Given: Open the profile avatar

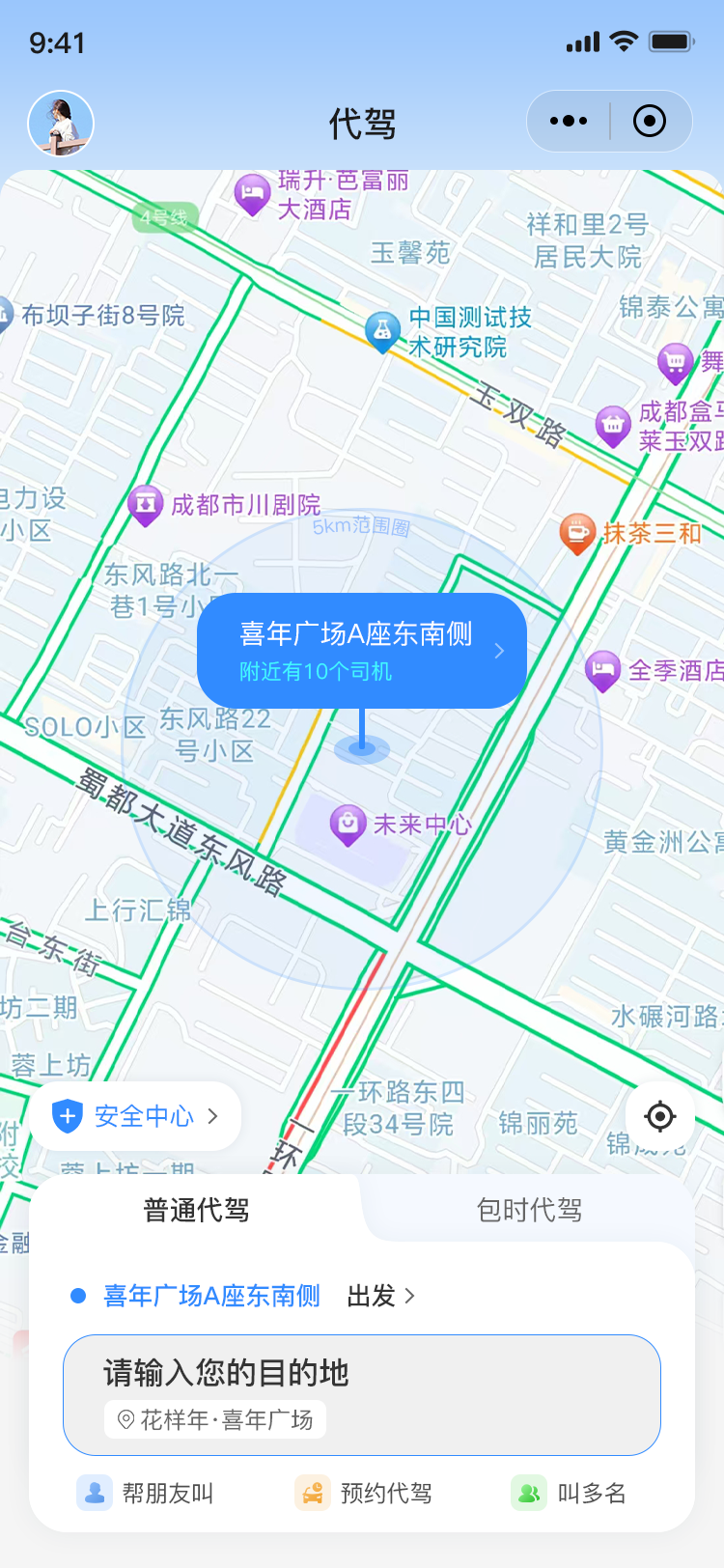Looking at the screenshot, I should 61,123.
